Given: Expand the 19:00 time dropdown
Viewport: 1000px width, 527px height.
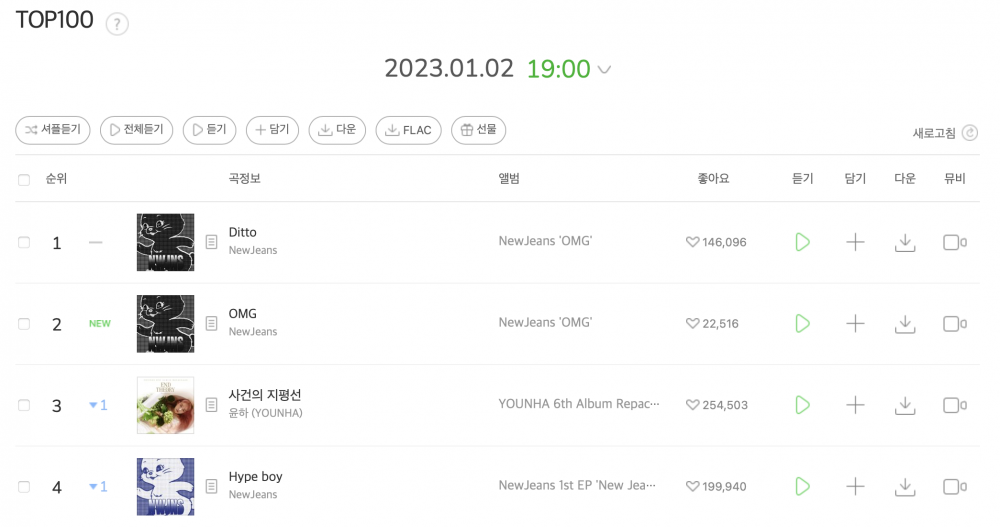Looking at the screenshot, I should coord(604,70).
